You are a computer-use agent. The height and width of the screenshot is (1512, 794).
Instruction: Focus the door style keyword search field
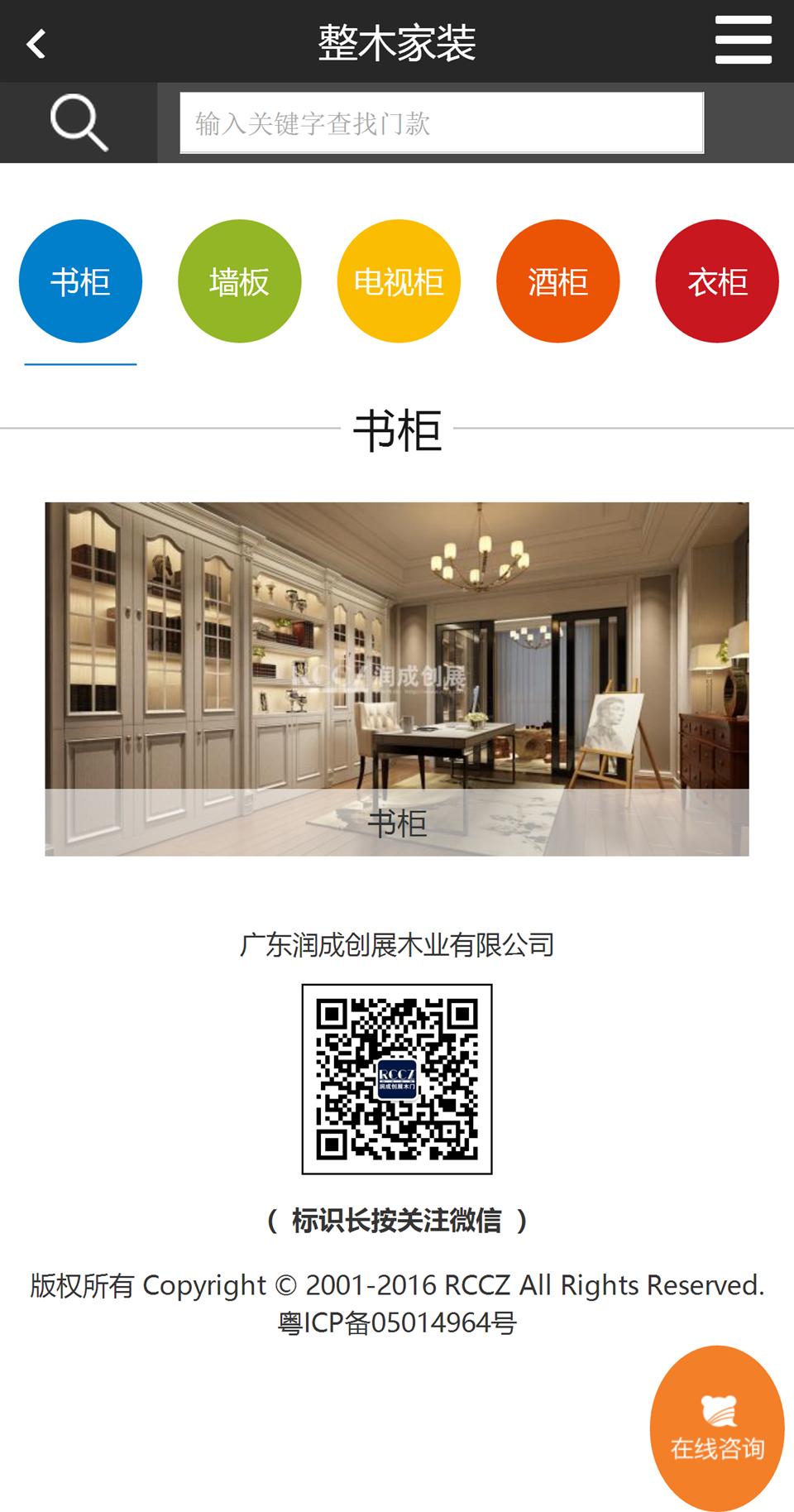click(x=442, y=123)
